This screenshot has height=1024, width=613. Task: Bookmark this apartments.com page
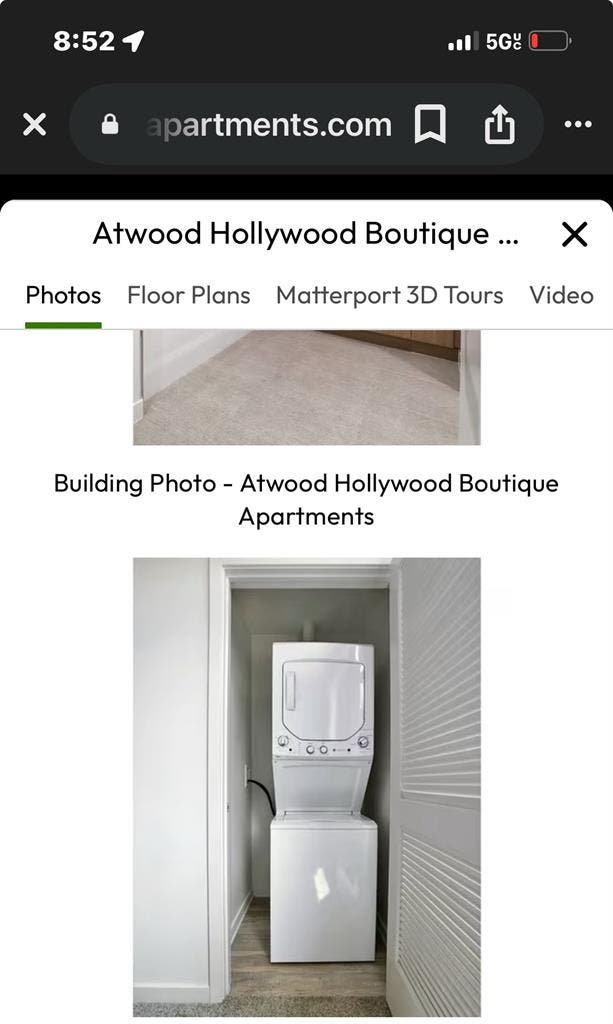430,125
